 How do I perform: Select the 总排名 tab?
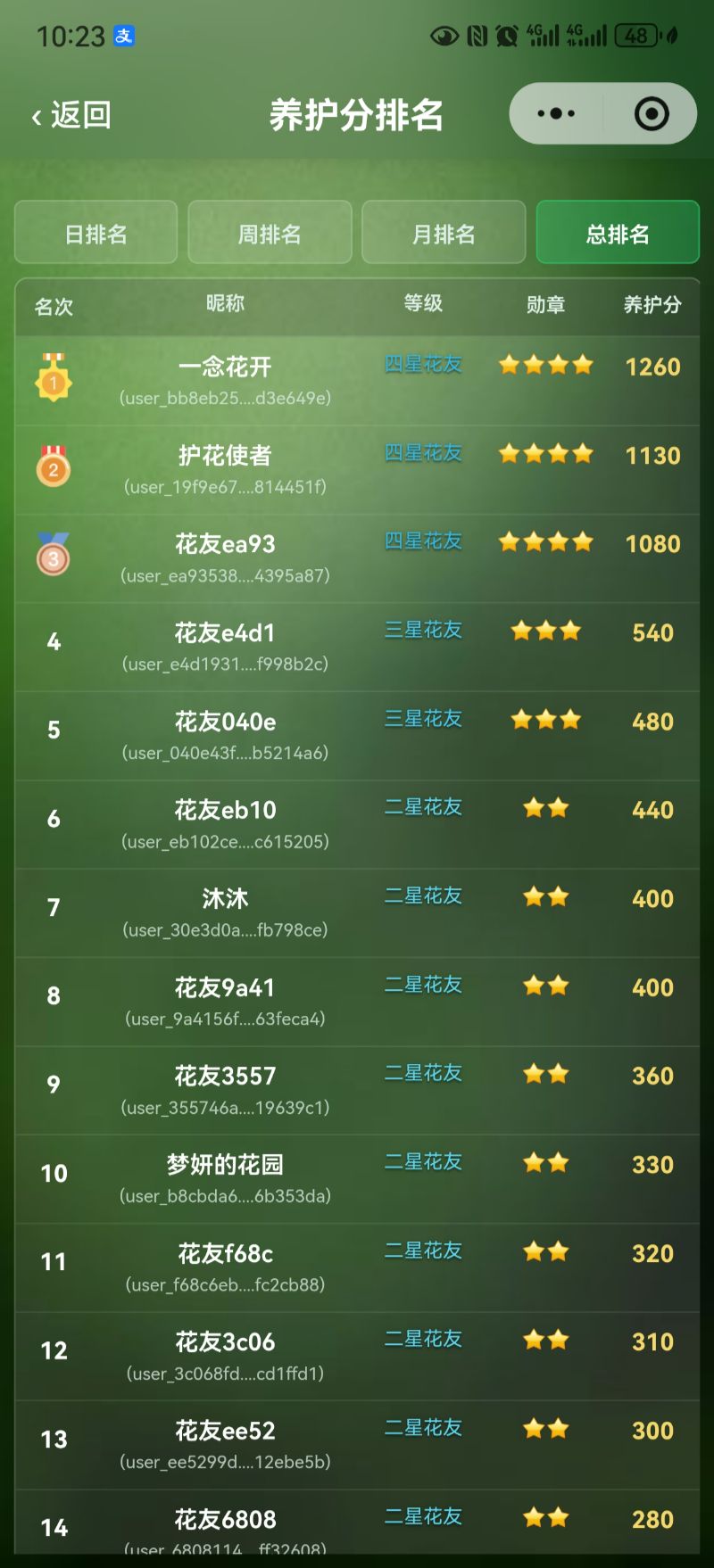(618, 233)
